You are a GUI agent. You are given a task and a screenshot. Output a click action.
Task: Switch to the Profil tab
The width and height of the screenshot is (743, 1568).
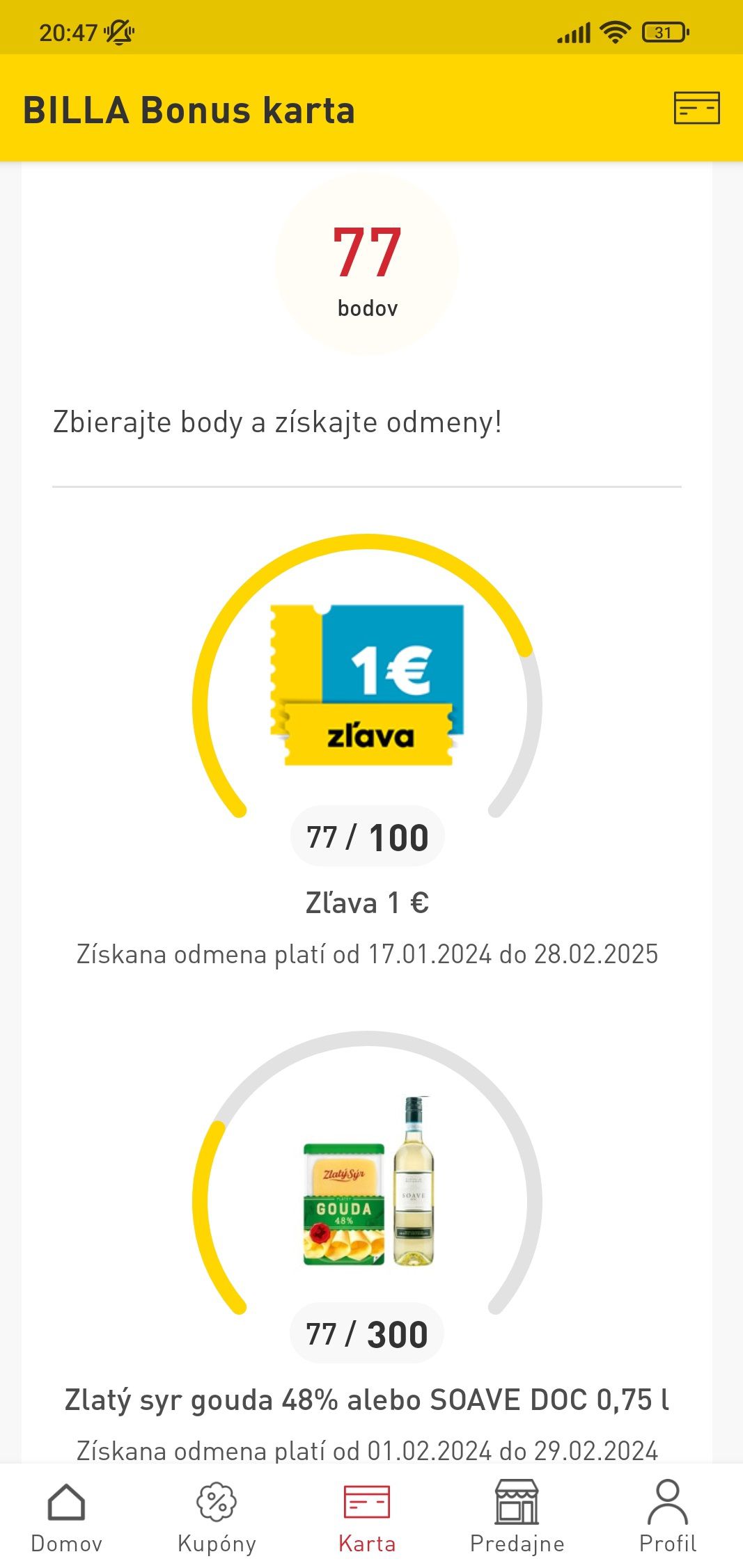(x=667, y=1517)
